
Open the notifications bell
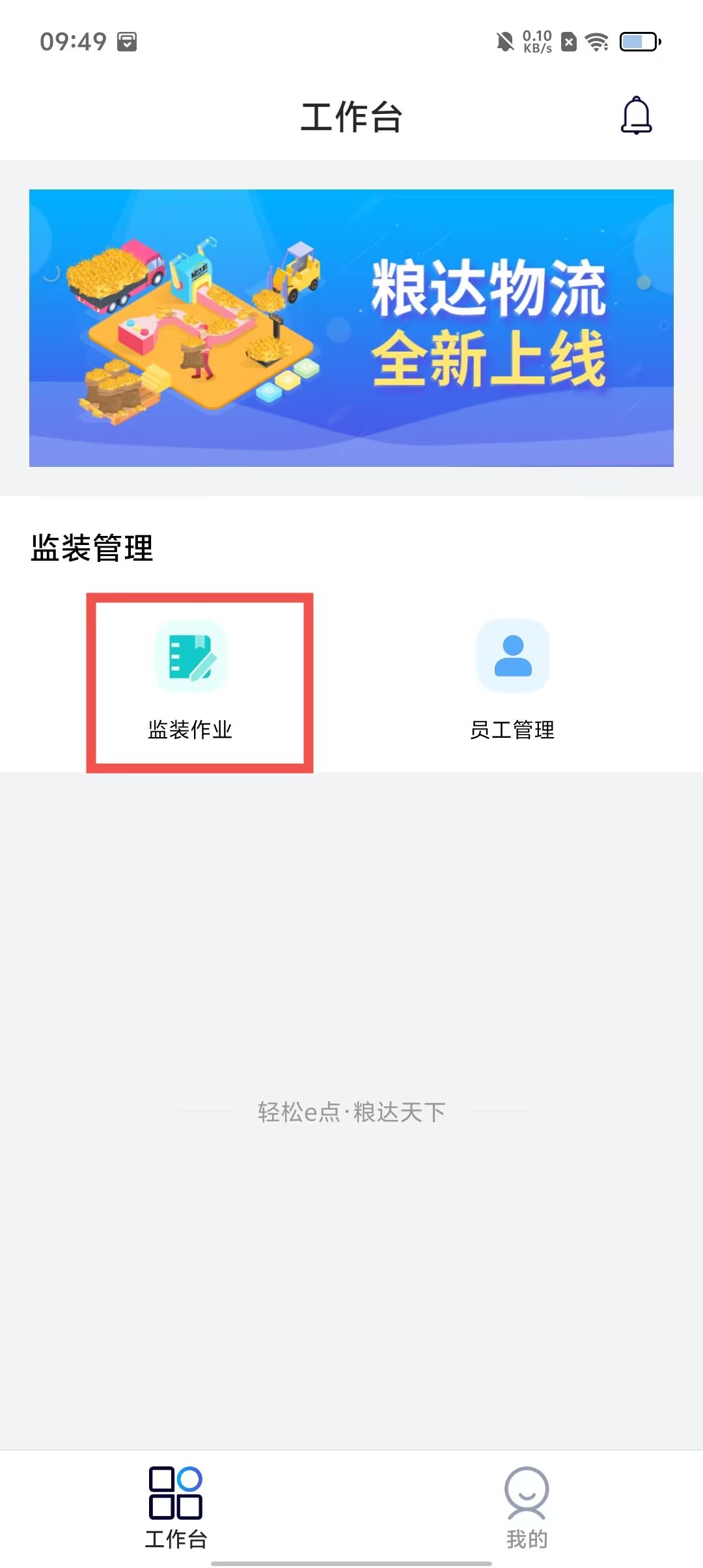636,116
